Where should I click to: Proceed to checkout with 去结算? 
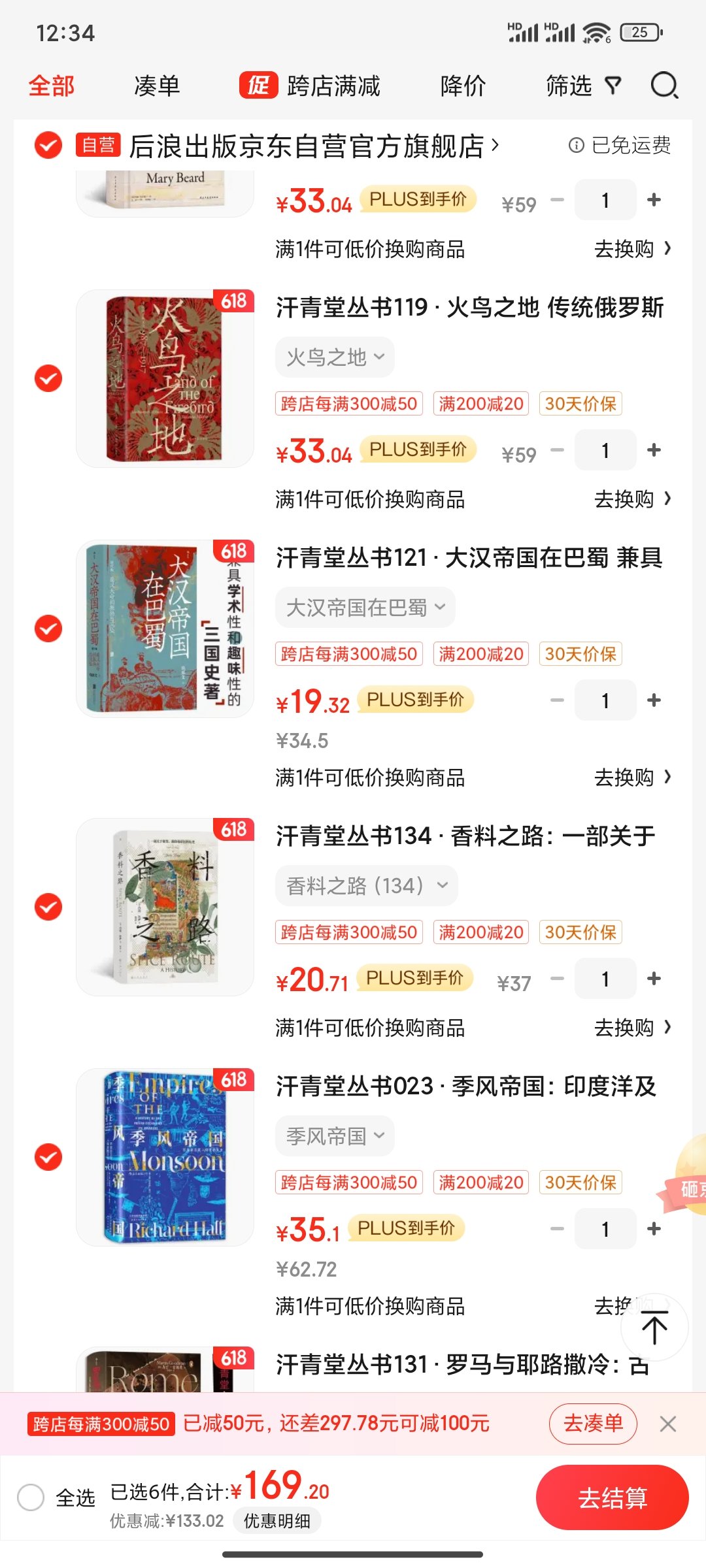click(x=612, y=1497)
